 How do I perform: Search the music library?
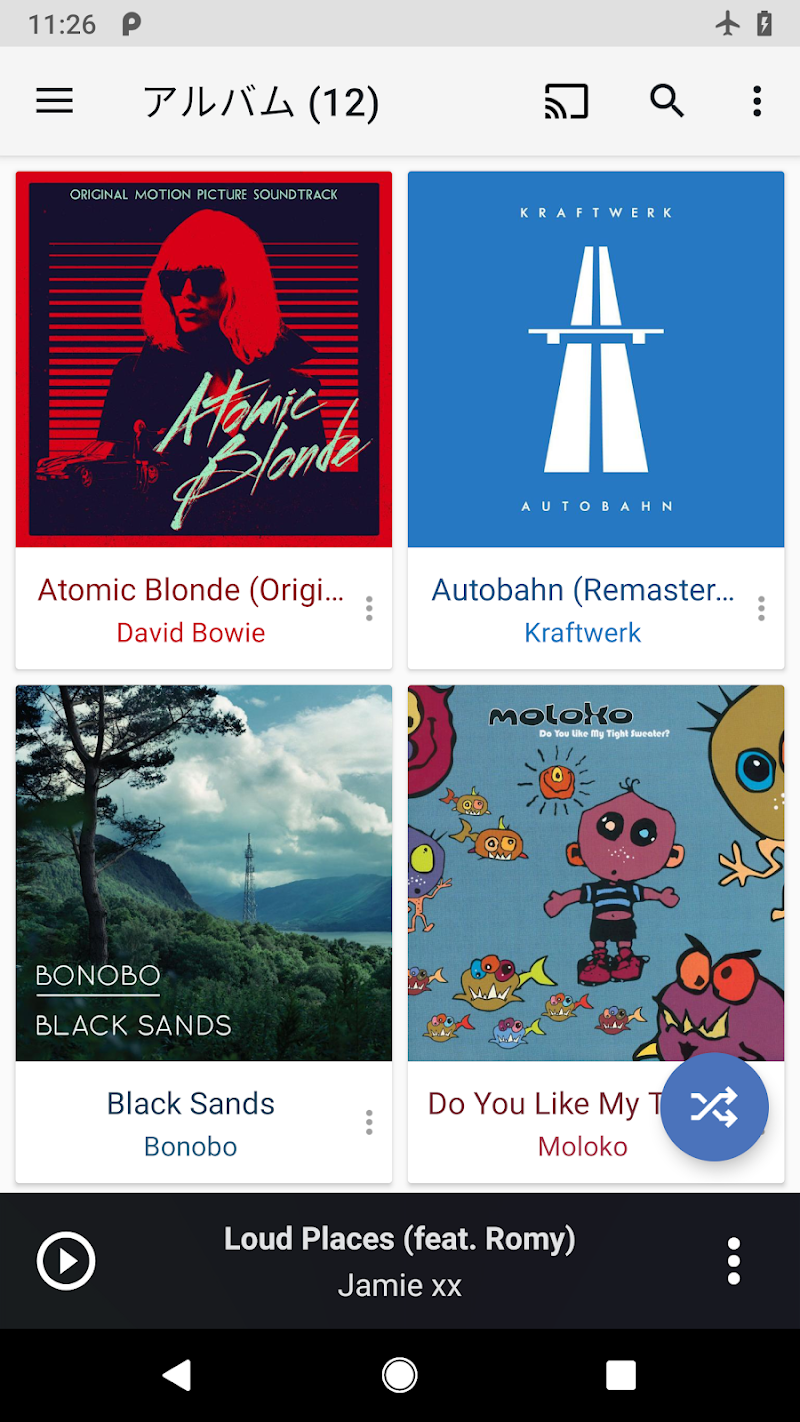(x=667, y=101)
